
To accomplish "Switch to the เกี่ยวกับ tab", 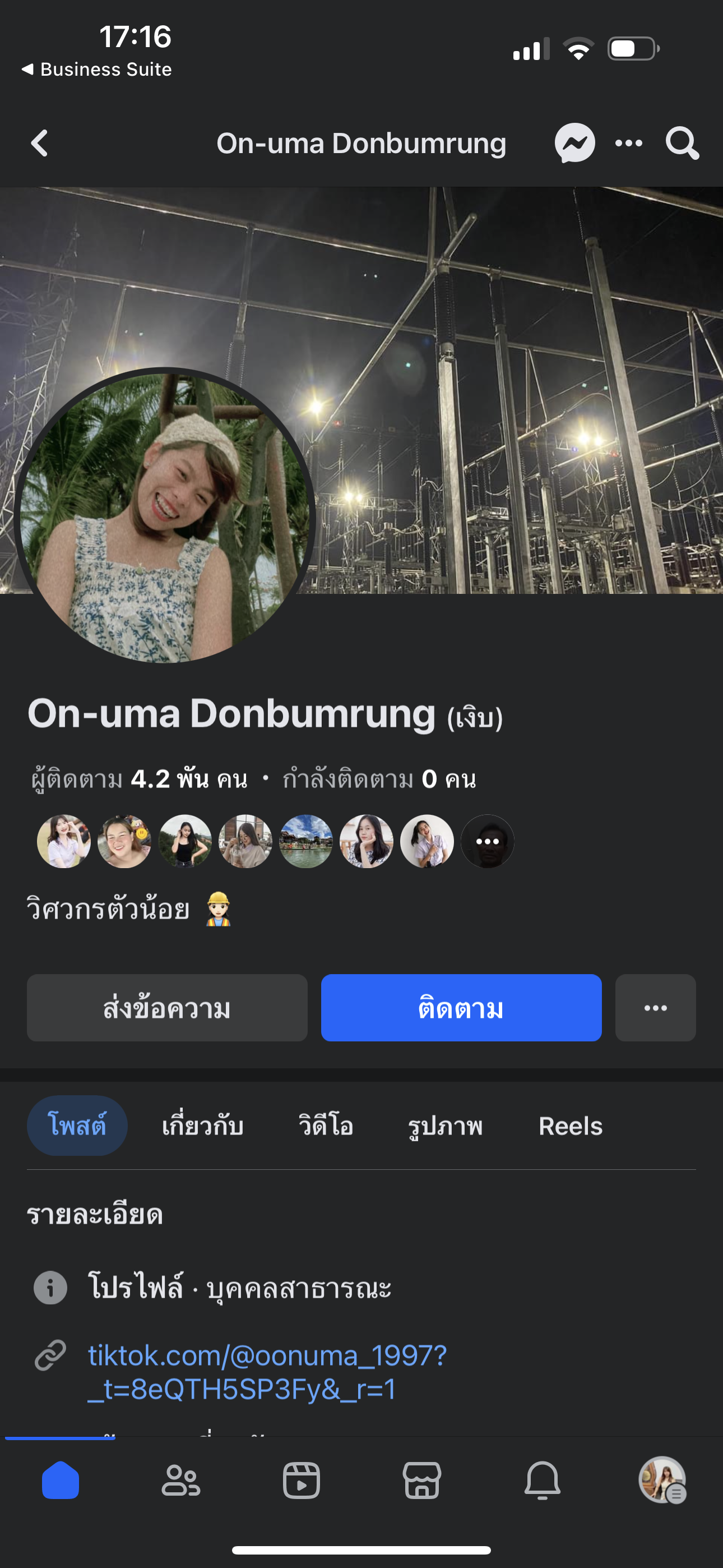I will click(x=203, y=1126).
